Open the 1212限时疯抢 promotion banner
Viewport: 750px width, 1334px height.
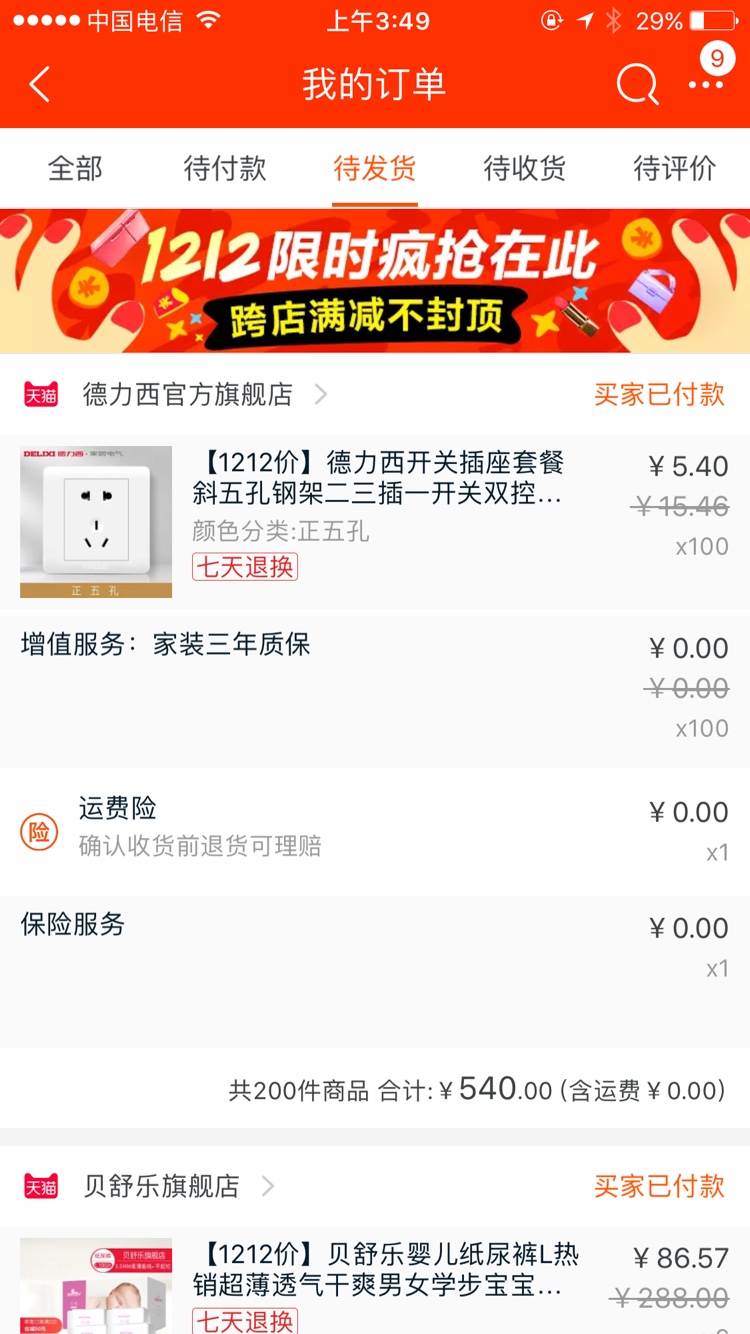coord(375,281)
